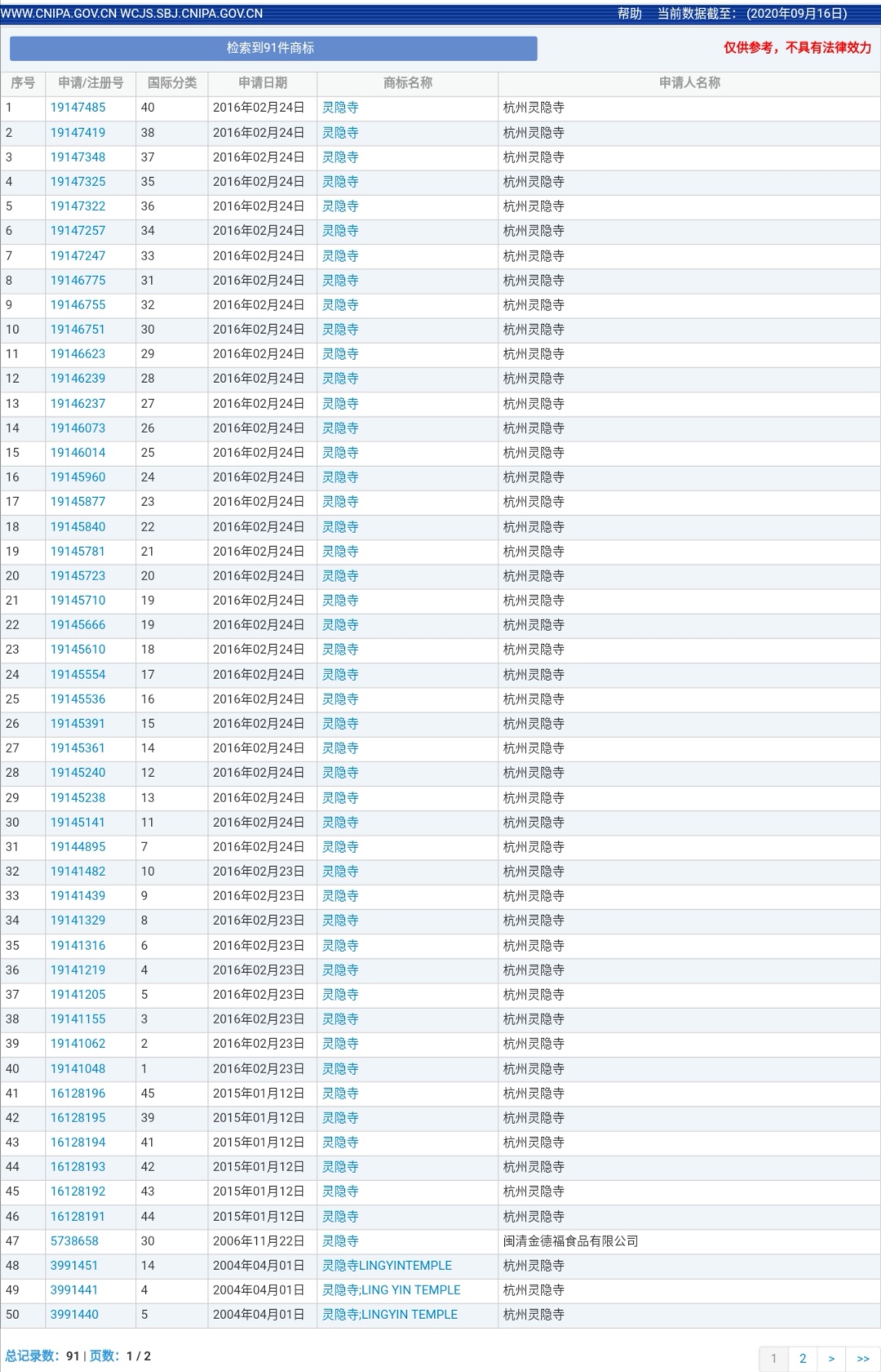
Task: Open registration number 19145710
Action: pos(77,600)
